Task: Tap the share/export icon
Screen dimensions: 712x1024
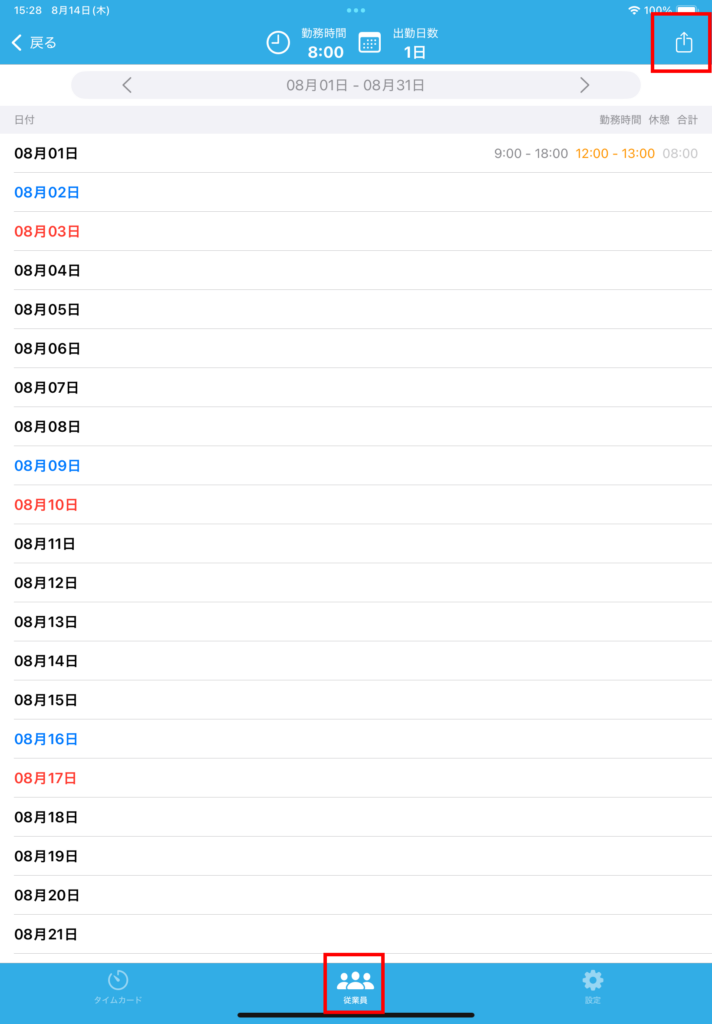Action: coord(683,43)
